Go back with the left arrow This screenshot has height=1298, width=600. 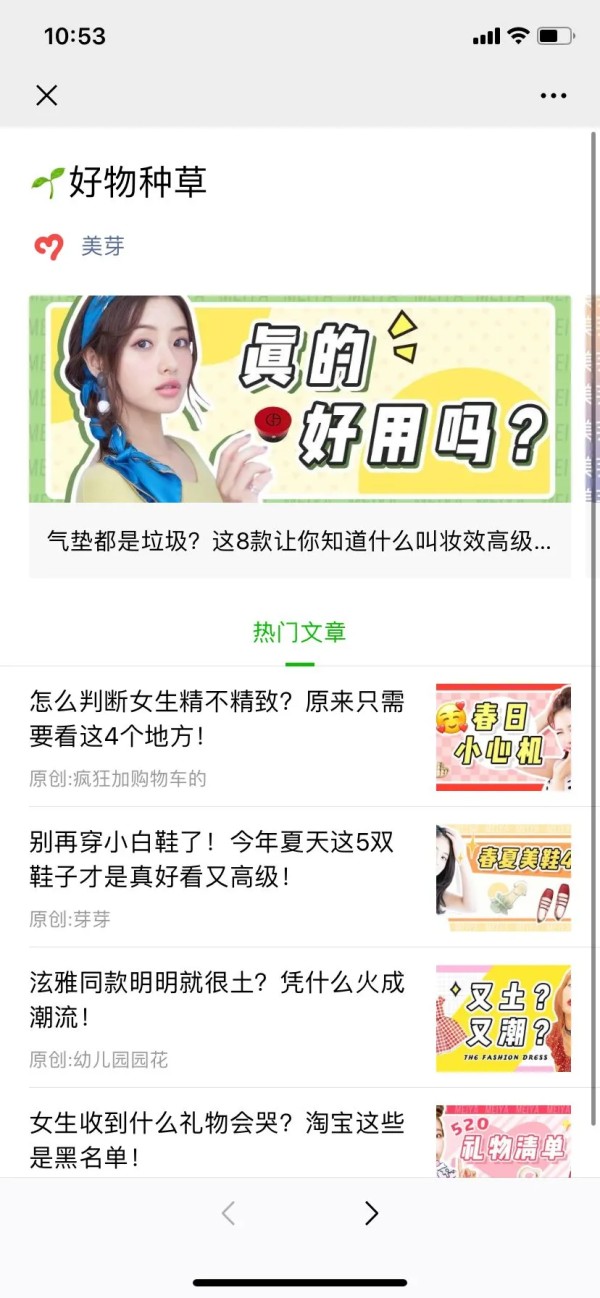228,1213
